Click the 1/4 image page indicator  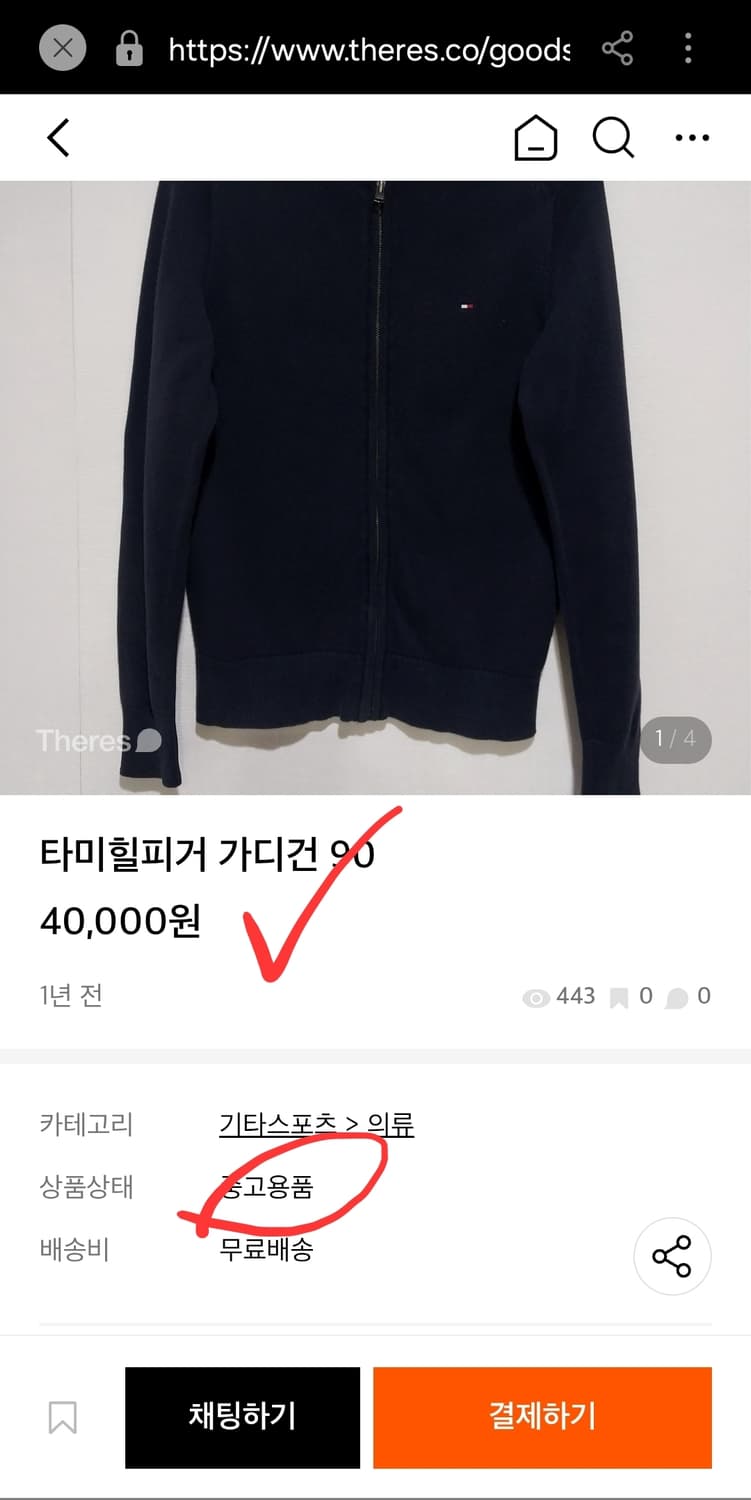tap(677, 740)
